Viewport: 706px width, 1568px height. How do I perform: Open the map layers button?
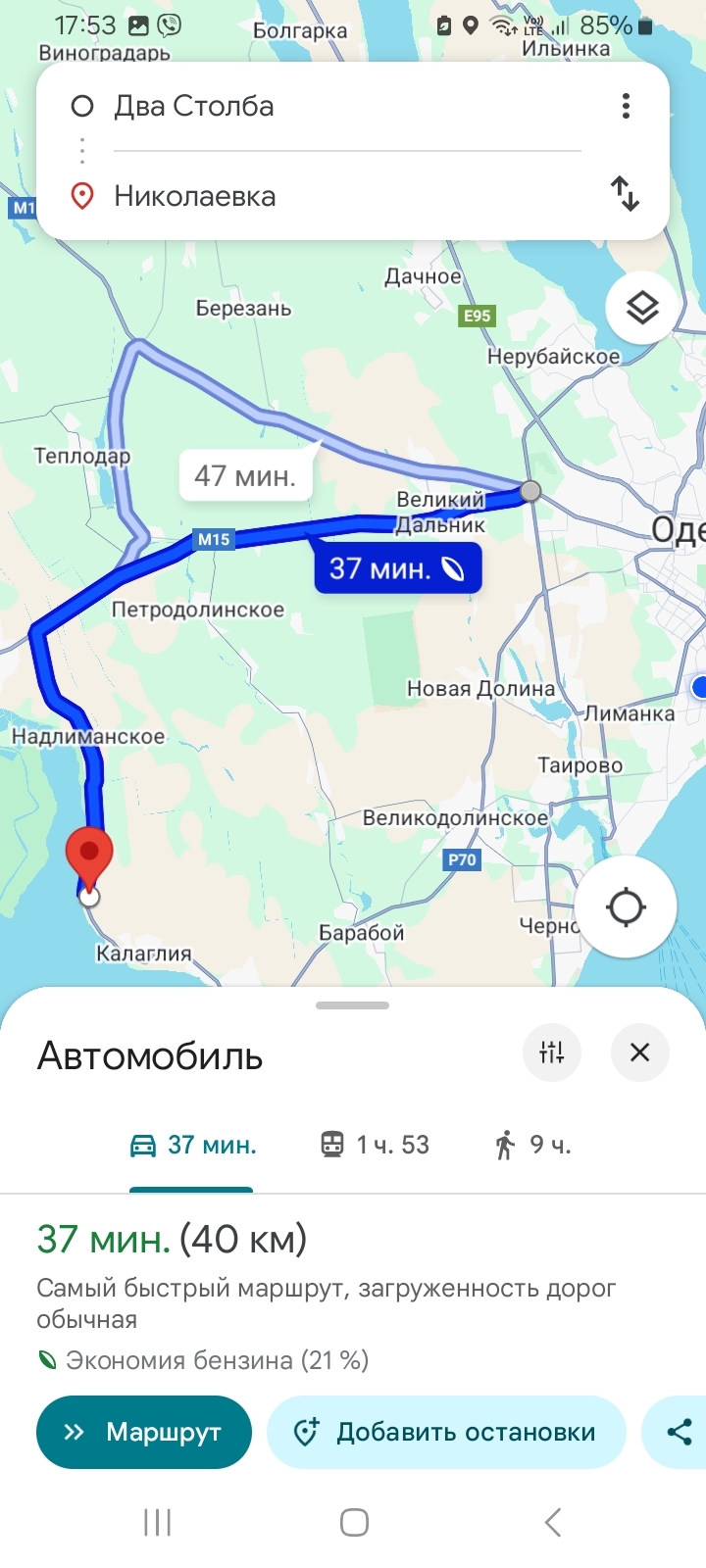[641, 308]
